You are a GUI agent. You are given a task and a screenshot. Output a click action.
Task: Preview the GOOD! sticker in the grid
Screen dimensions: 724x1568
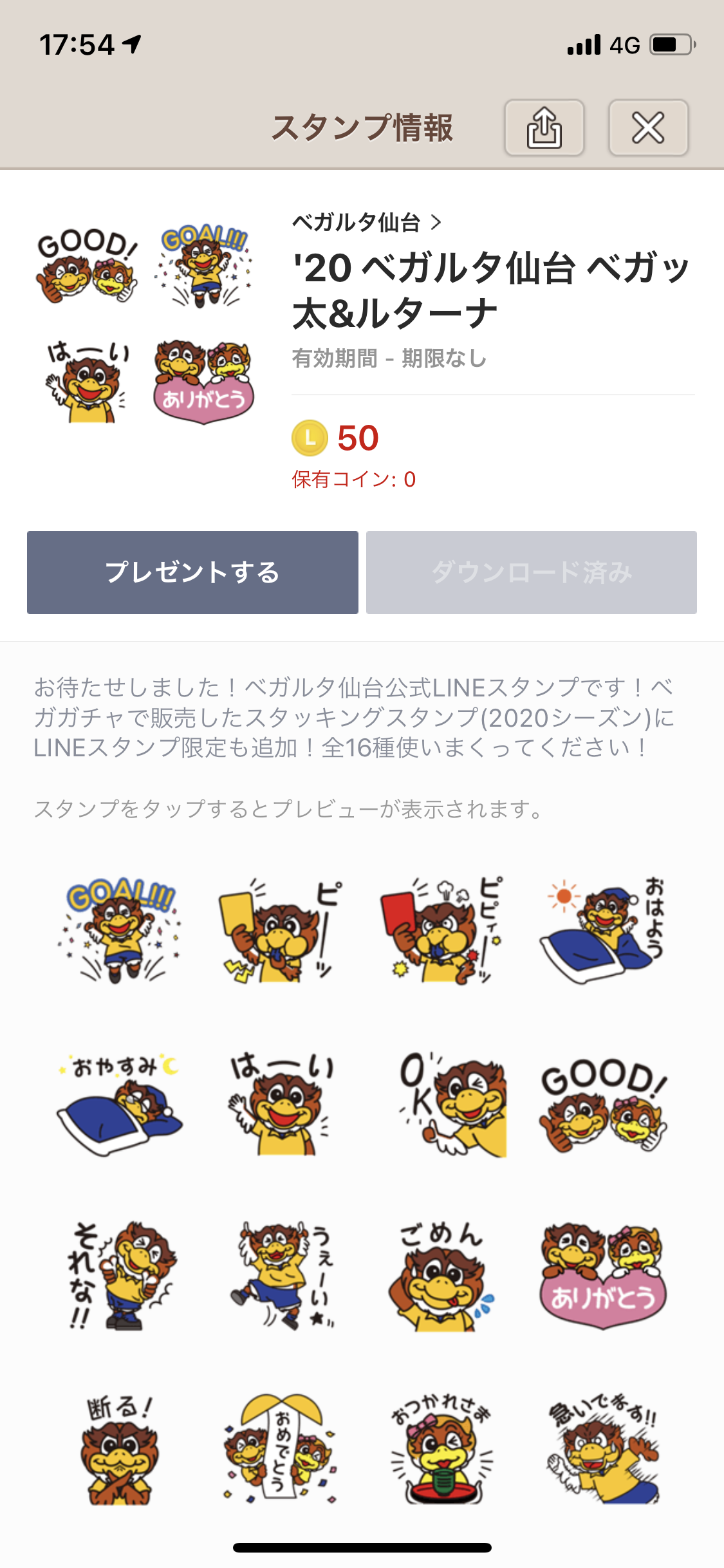tap(603, 1104)
